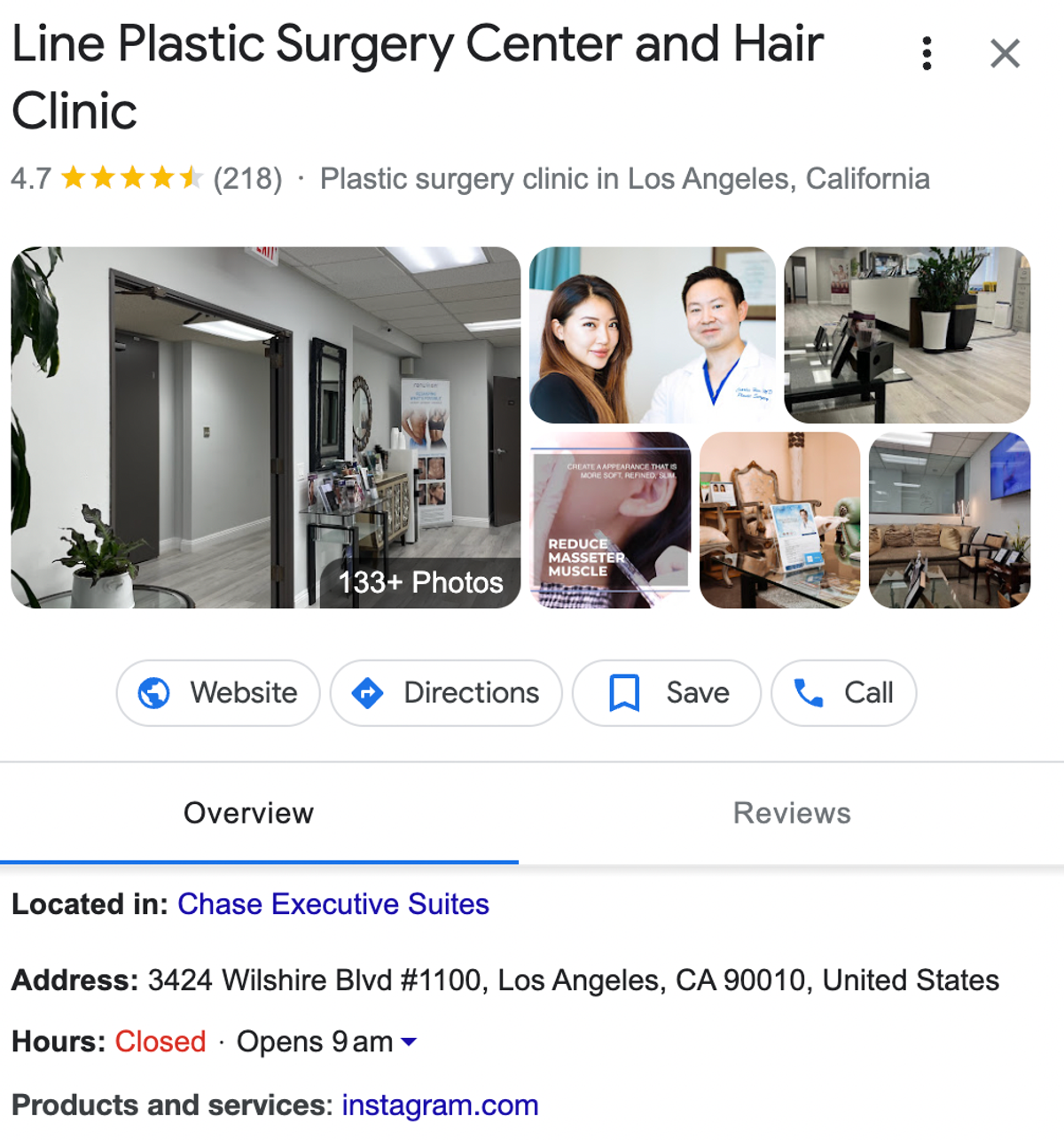
Task: Open the 133+ Photos gallery
Action: point(419,582)
